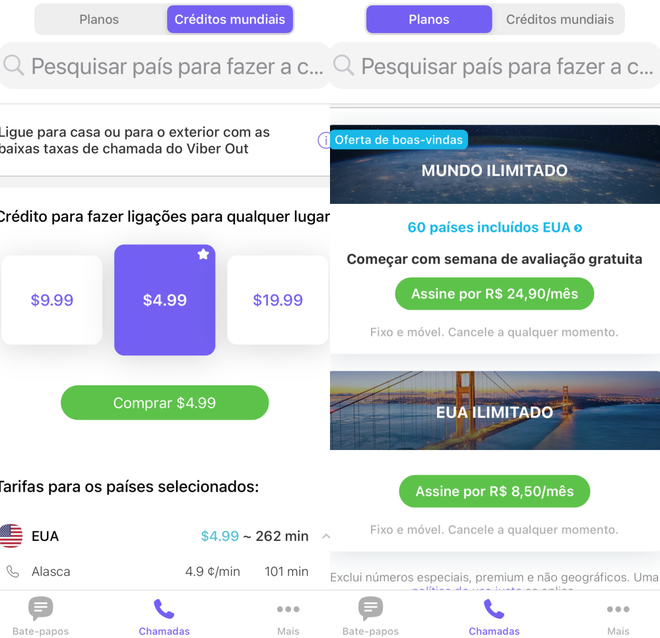Viewport: 660px width, 638px height.
Task: Switch to the unselected Planos tab on credits screen
Action: point(99,19)
